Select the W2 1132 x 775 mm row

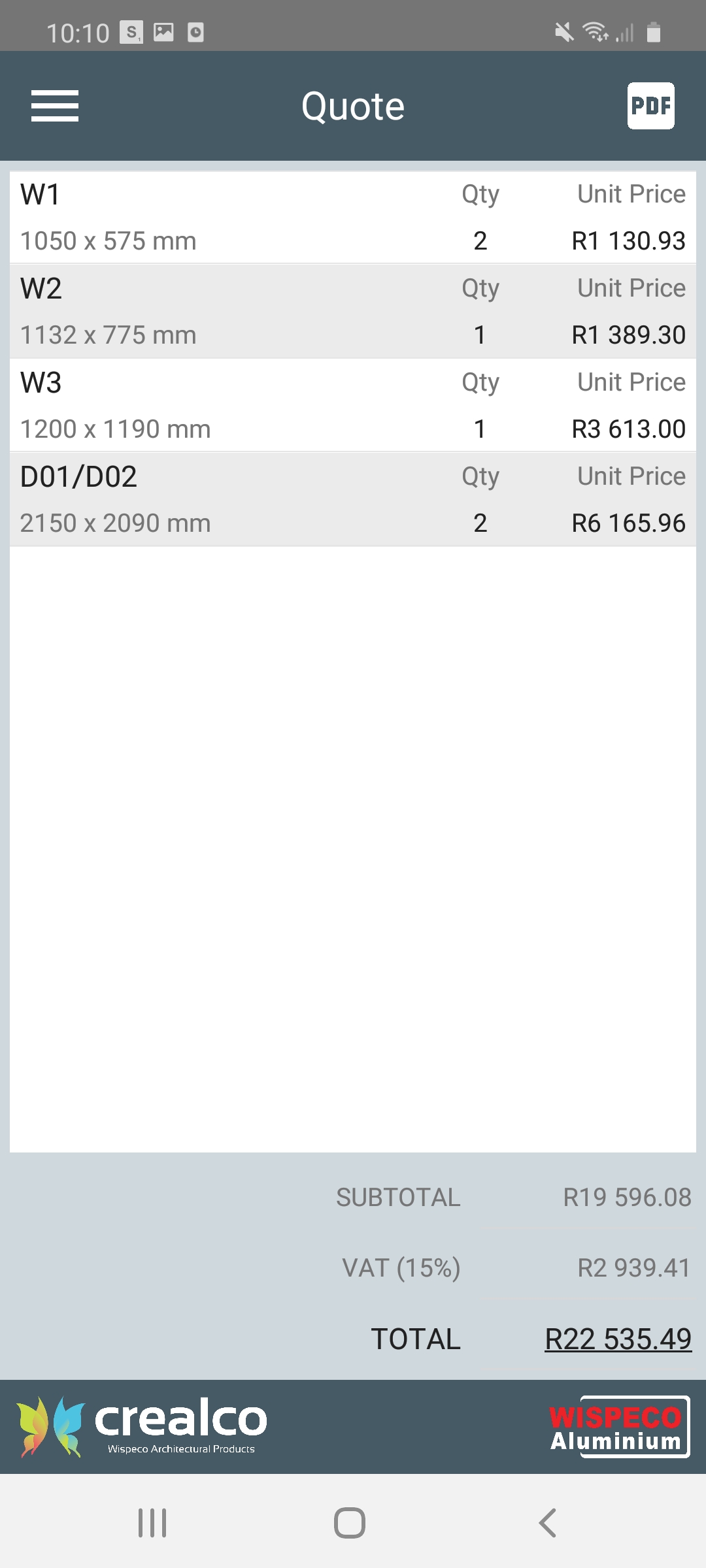(353, 312)
